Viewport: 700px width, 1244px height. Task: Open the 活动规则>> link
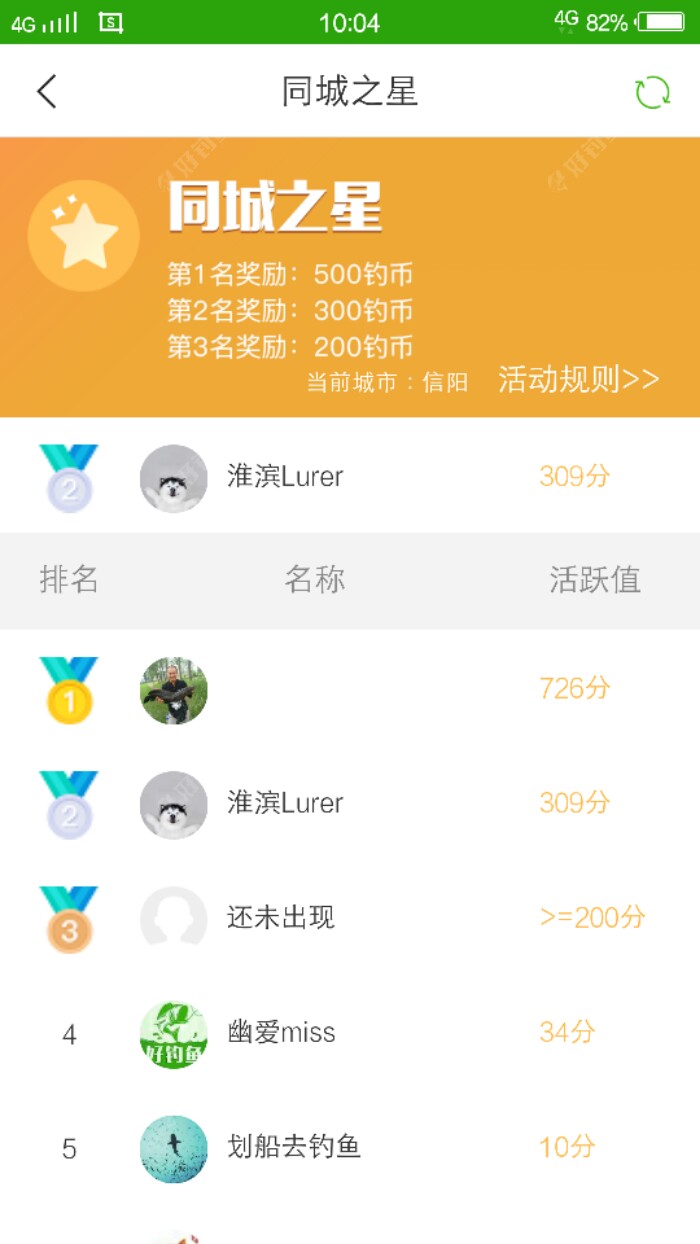coord(578,380)
